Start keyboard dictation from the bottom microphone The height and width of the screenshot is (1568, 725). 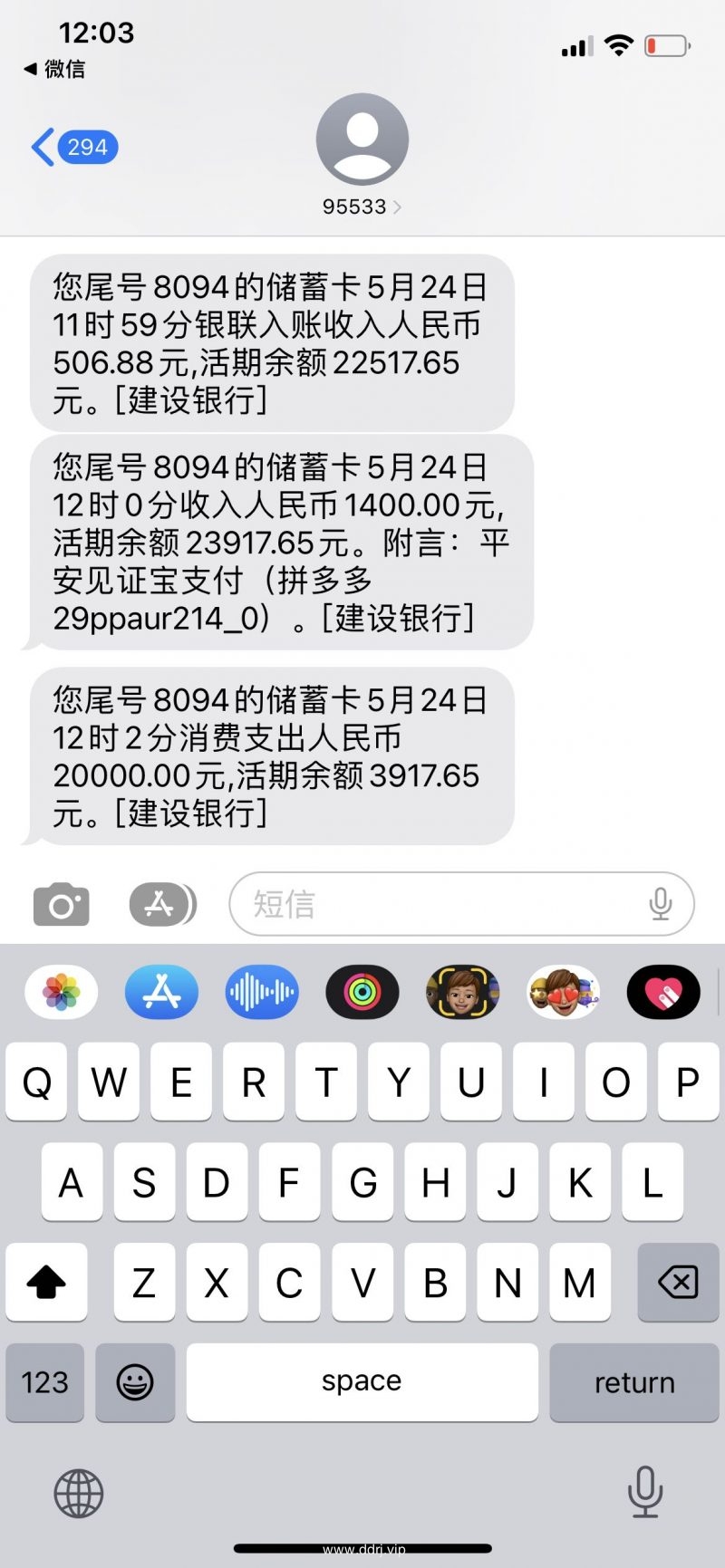(645, 1492)
